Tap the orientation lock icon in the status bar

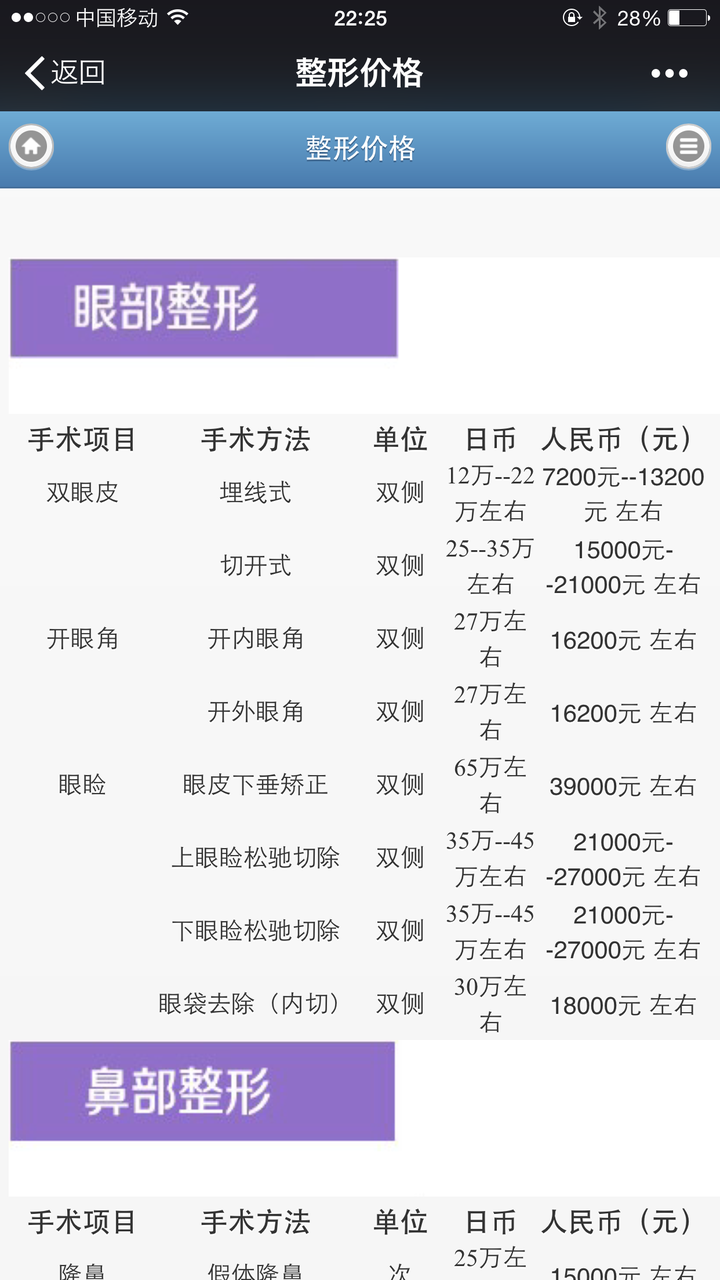572,16
